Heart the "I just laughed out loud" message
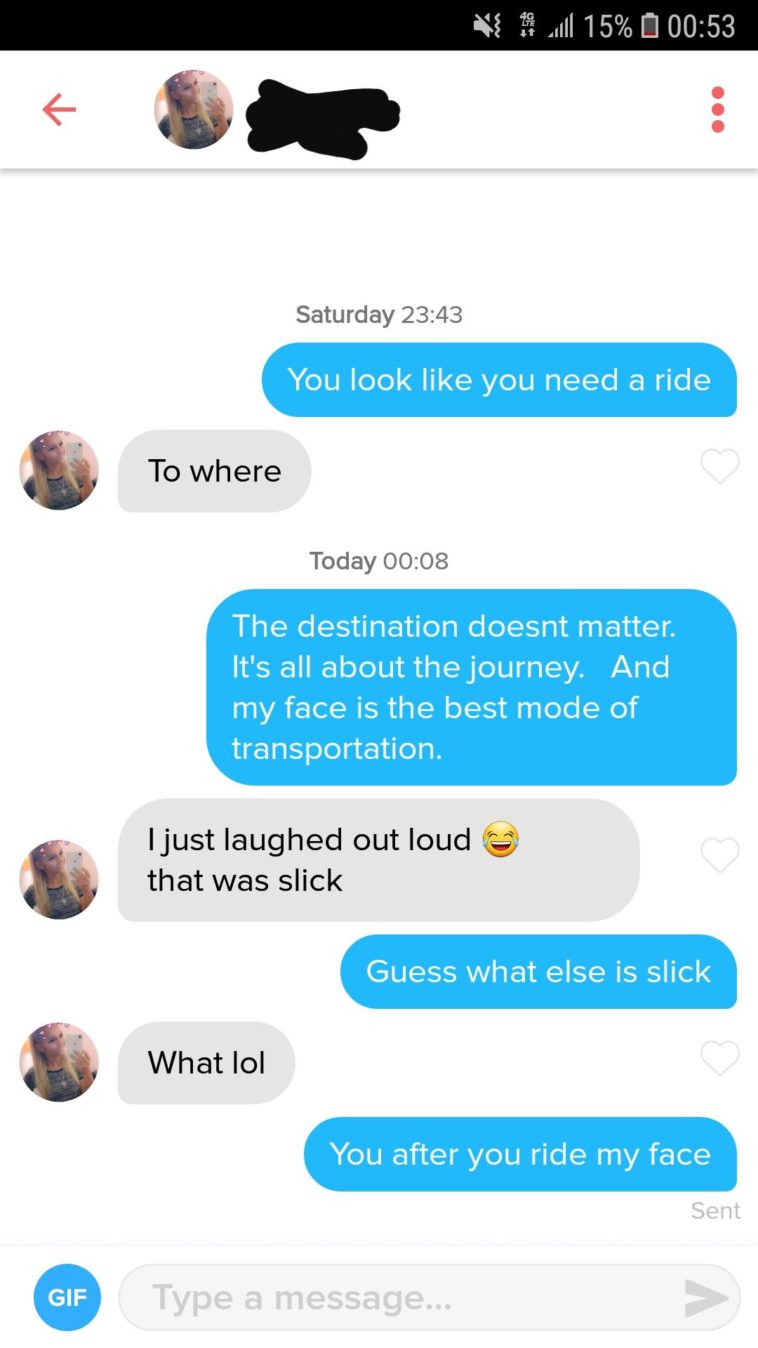This screenshot has width=758, height=1348. tap(719, 854)
